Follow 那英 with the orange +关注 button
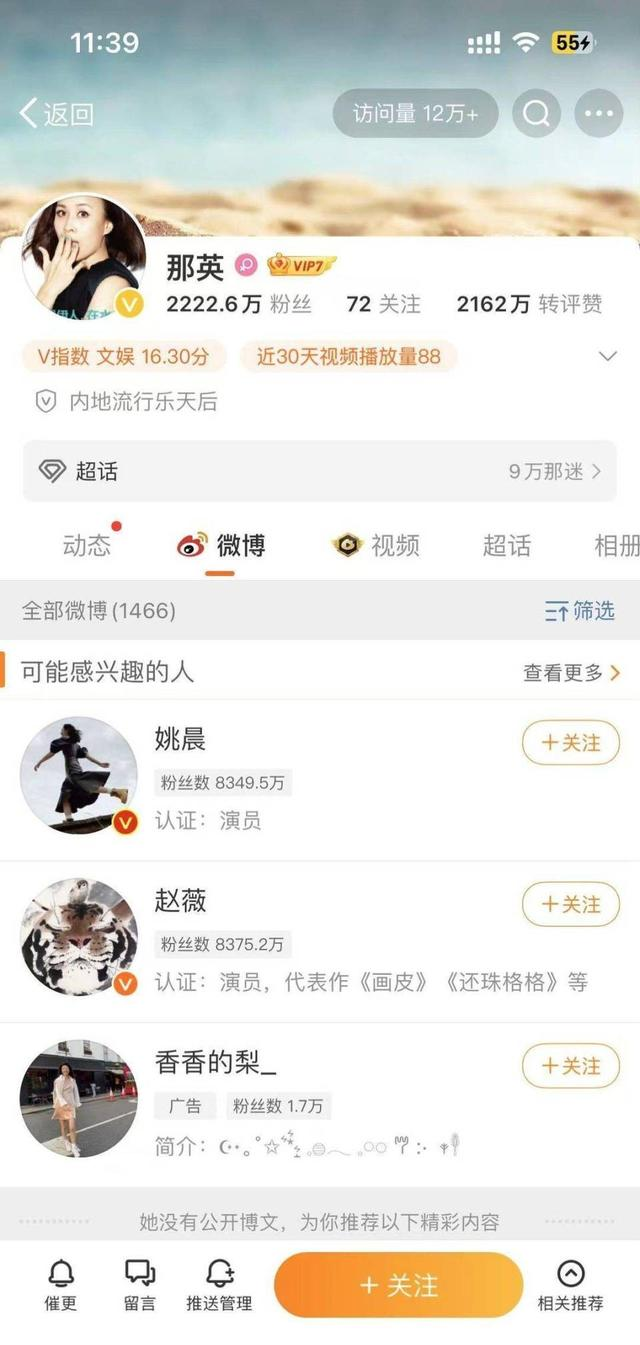Viewport: 640px width, 1345px height. (398, 1285)
